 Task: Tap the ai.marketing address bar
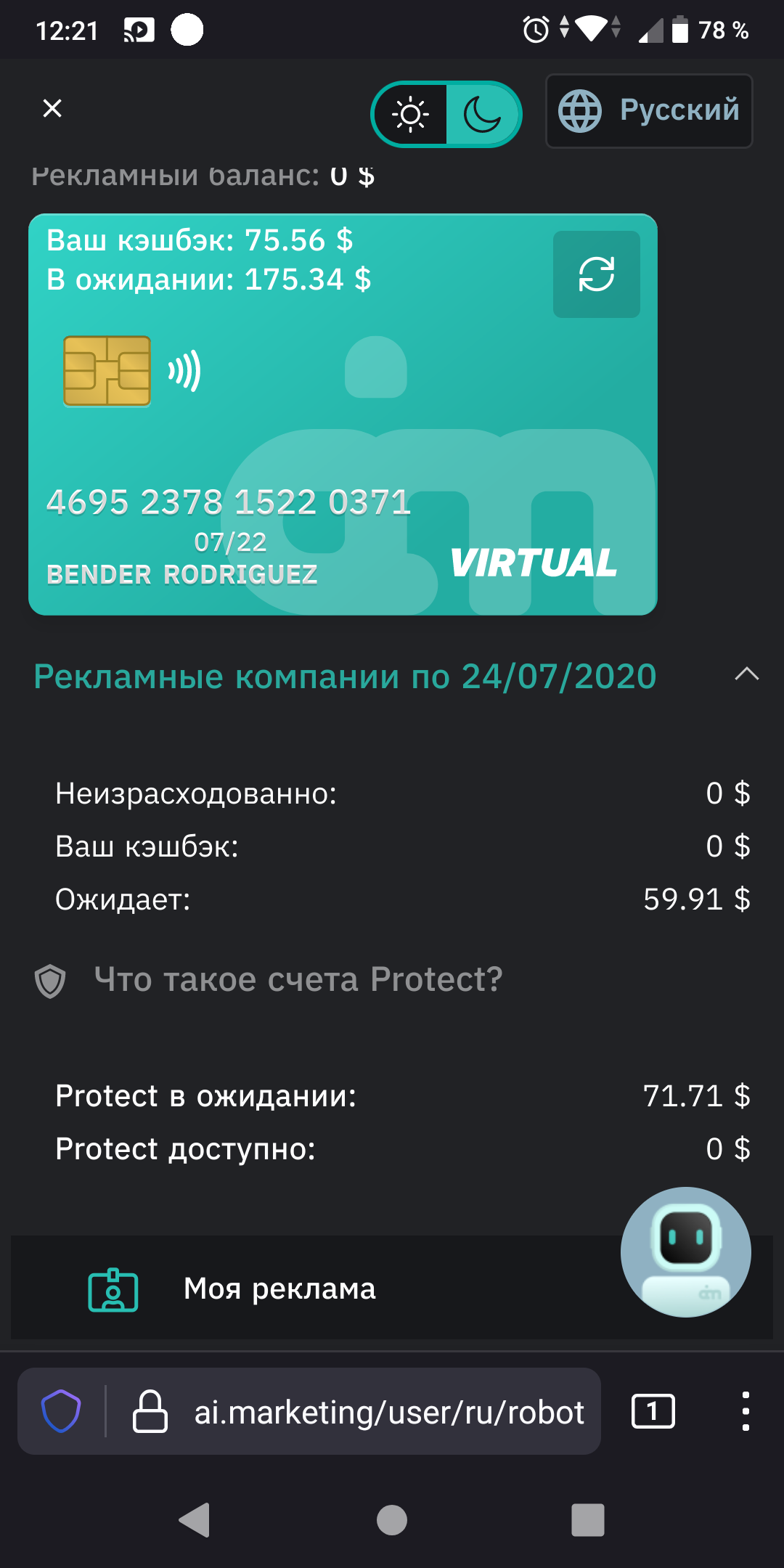[388, 1412]
